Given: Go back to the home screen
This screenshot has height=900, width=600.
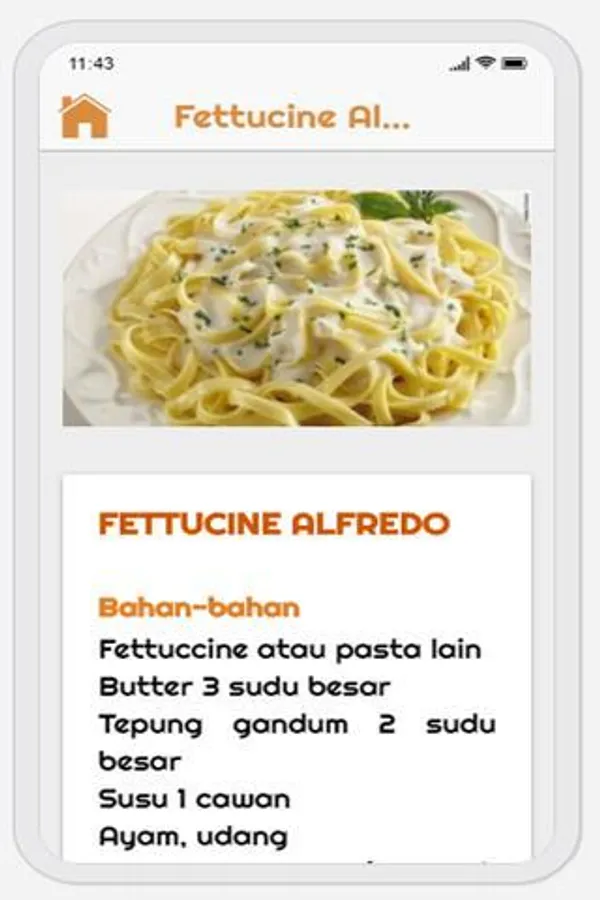Looking at the screenshot, I should (x=84, y=116).
